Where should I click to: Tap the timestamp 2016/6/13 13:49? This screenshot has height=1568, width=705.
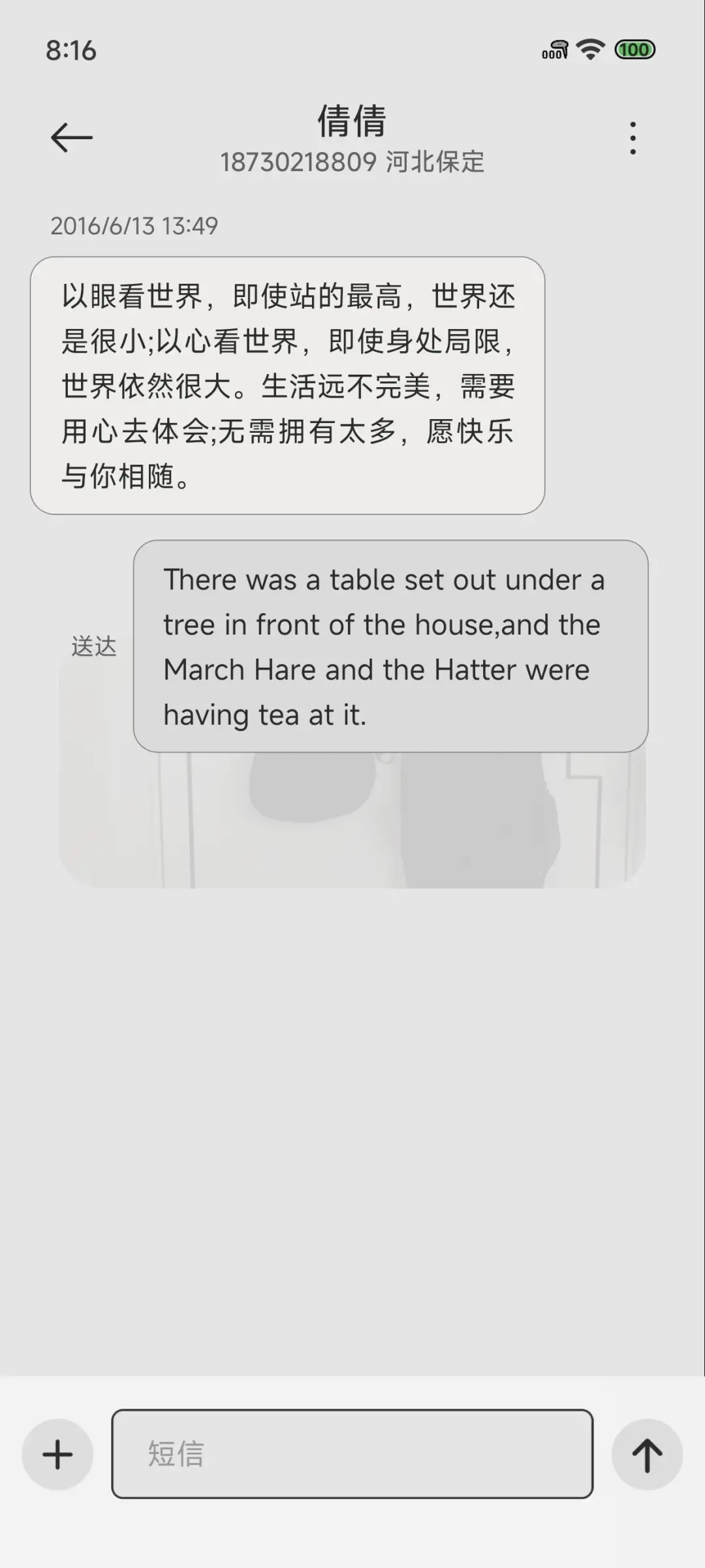(x=135, y=227)
